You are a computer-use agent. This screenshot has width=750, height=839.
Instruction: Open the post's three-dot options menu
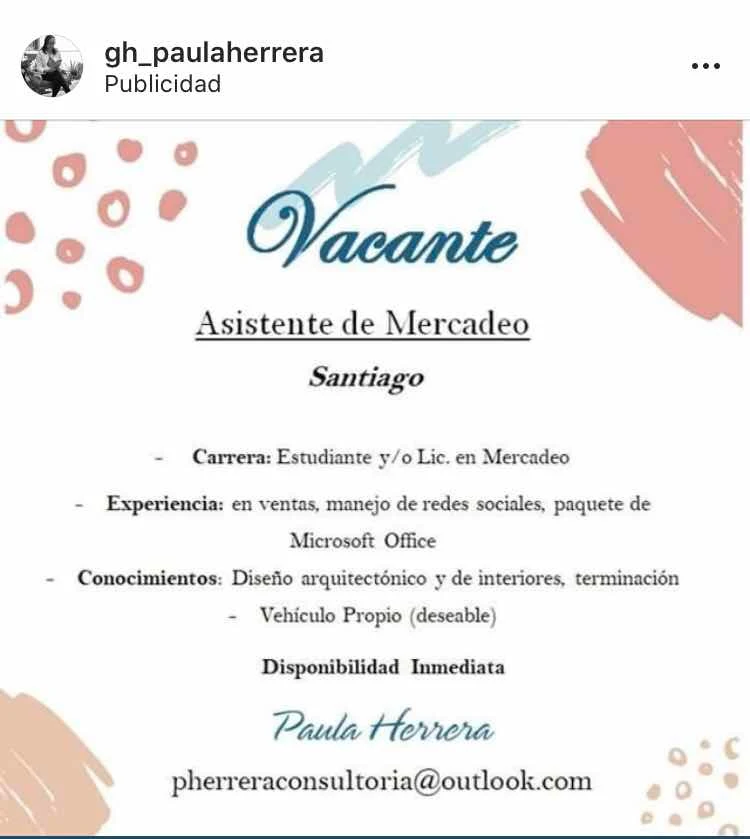(x=705, y=67)
